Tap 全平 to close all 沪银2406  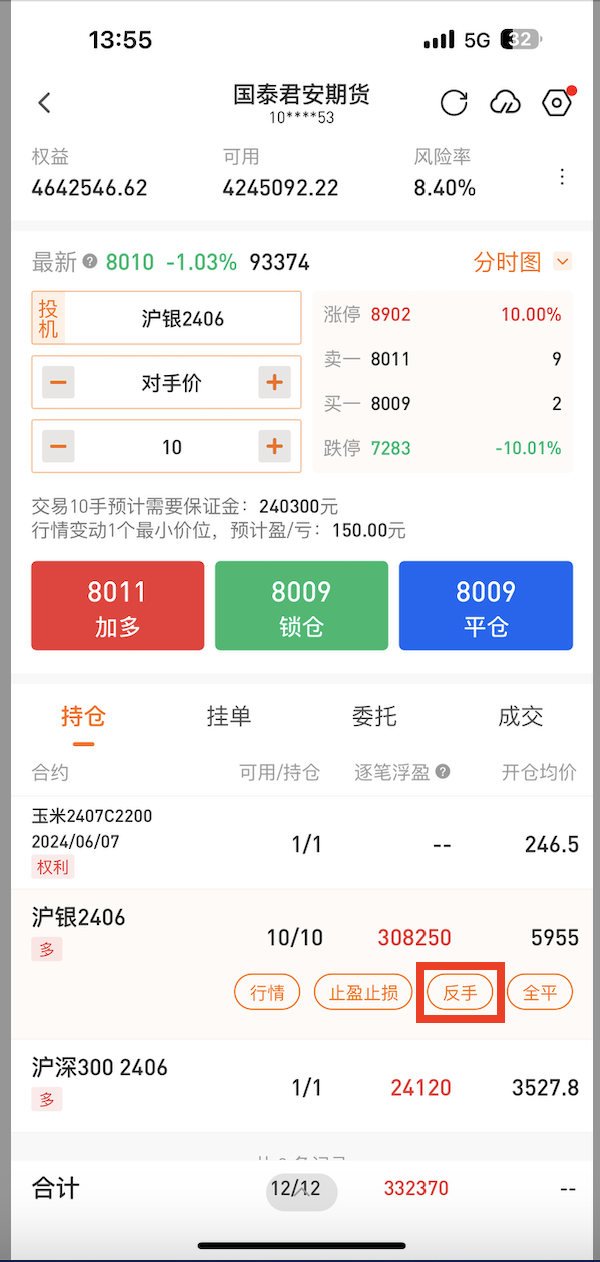(540, 993)
